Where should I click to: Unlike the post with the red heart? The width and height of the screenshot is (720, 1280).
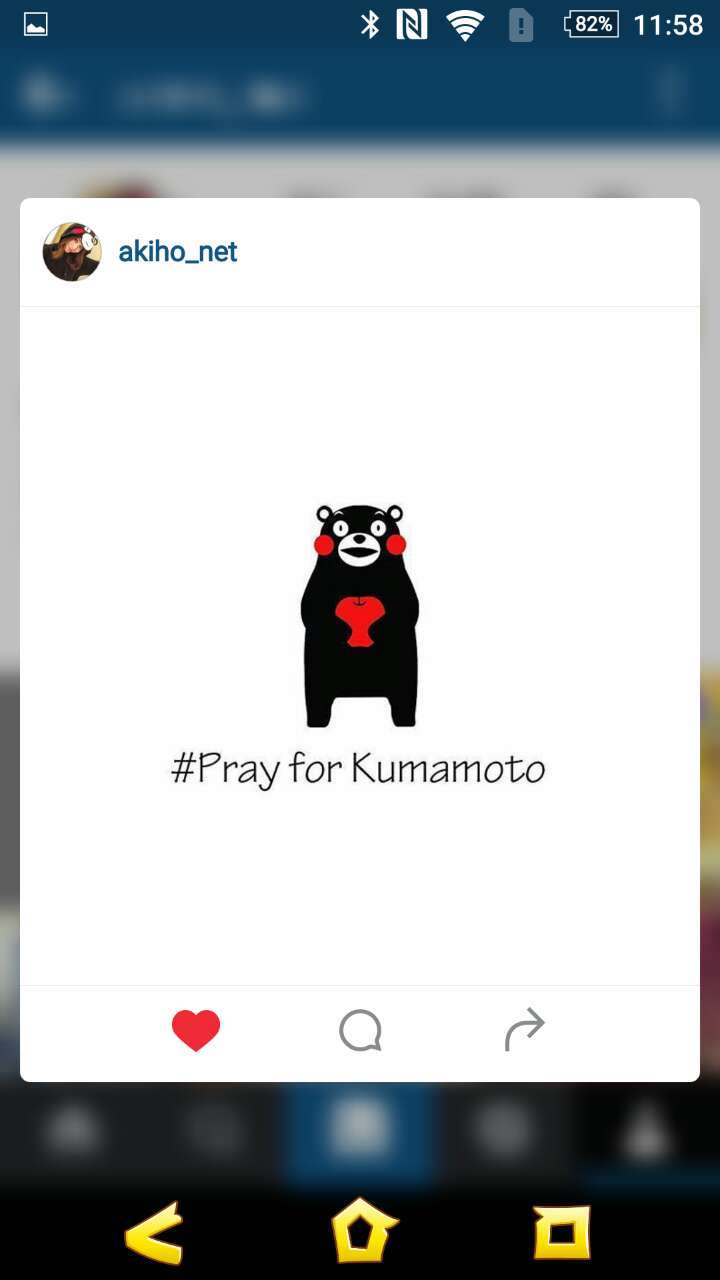point(196,1030)
